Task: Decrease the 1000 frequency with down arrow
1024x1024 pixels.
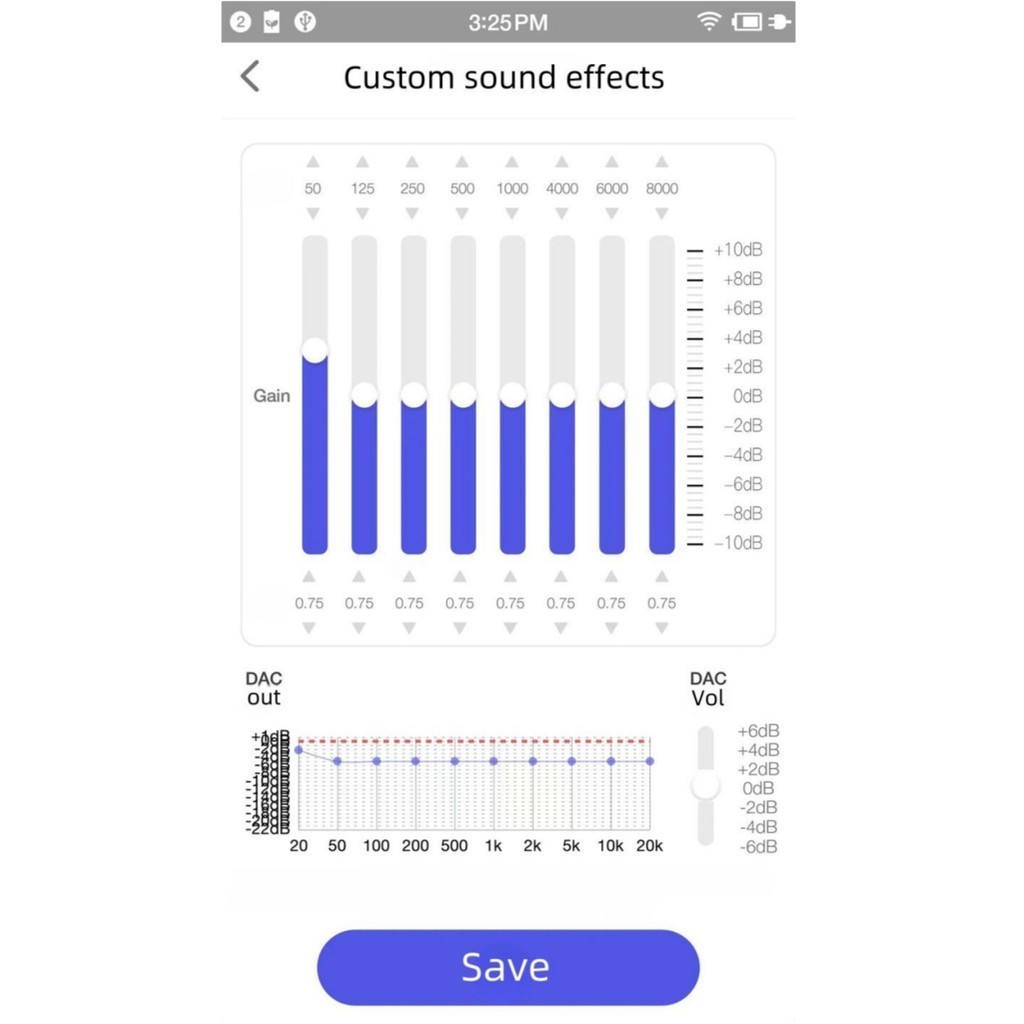Action: coord(512,214)
